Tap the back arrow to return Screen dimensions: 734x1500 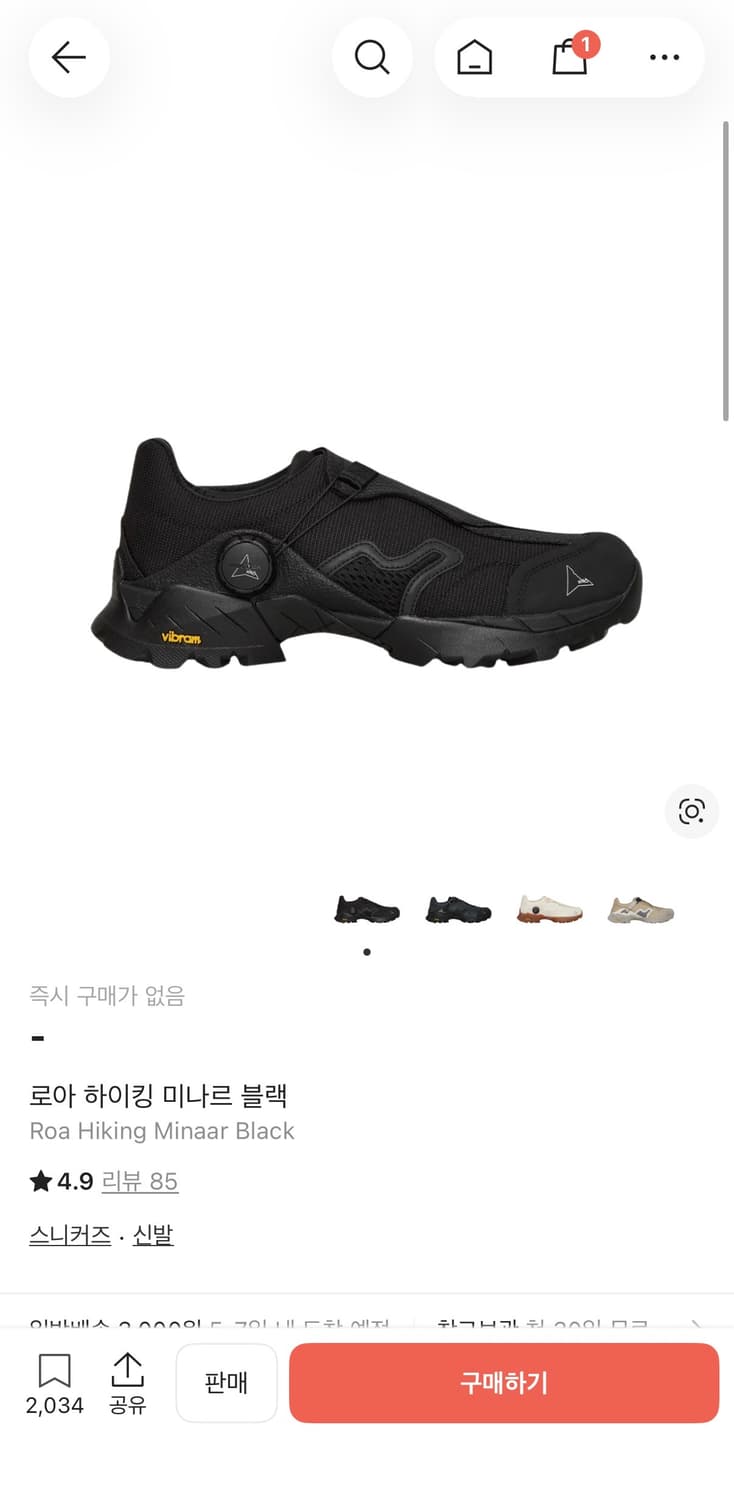(x=68, y=57)
